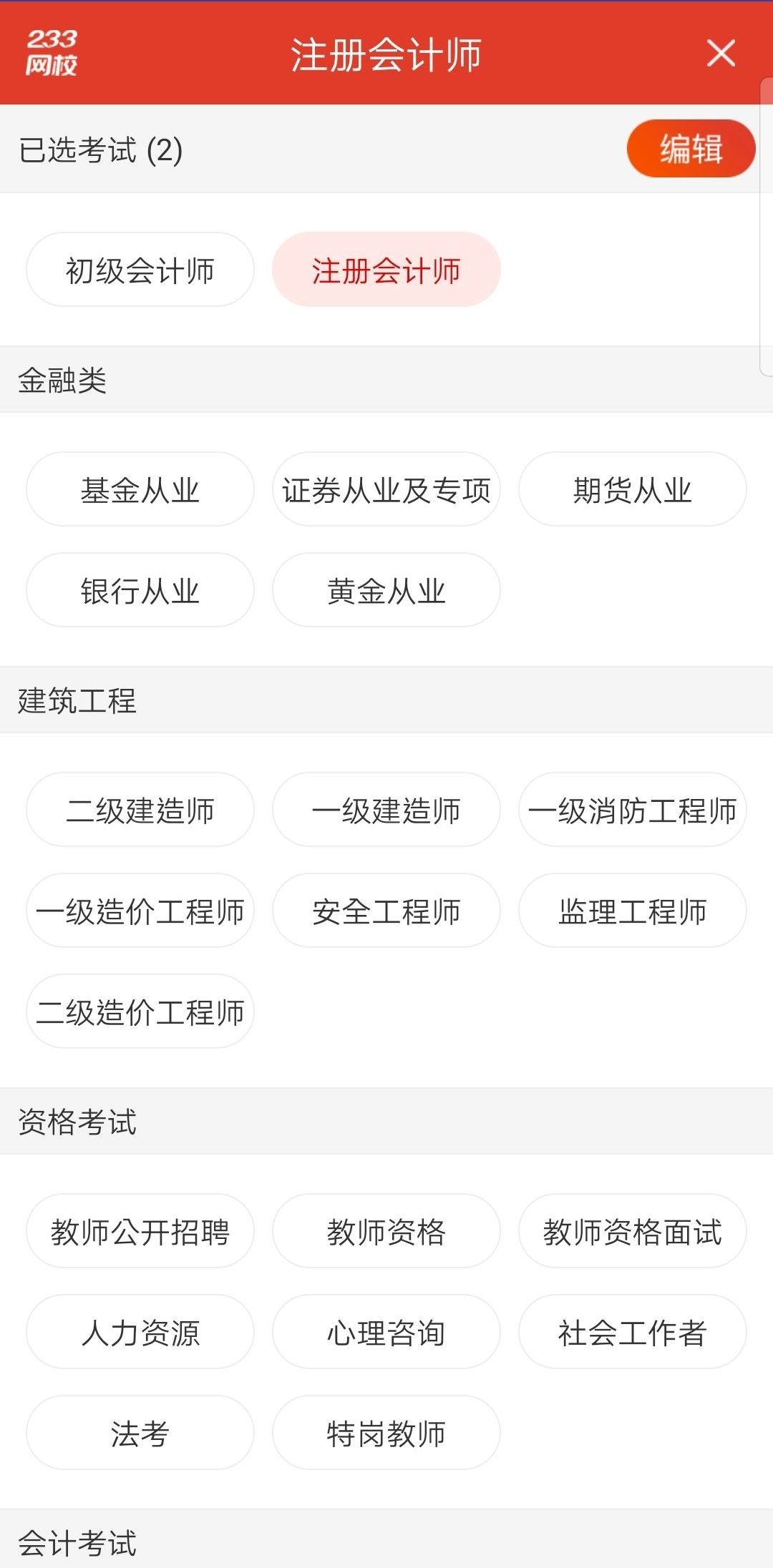Select the 心理咨询 exam option

386,1332
